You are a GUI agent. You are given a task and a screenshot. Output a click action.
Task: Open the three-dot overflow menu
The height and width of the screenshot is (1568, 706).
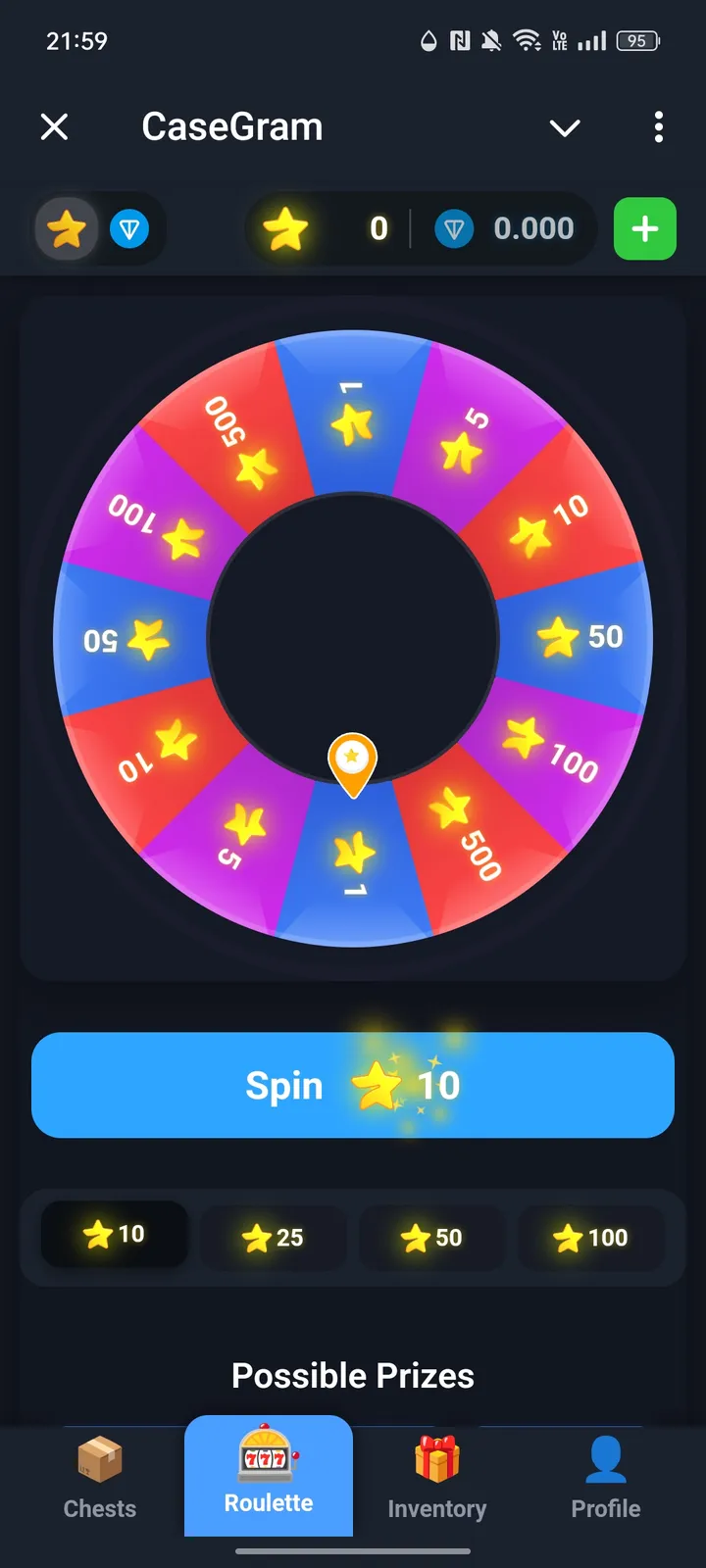click(x=658, y=126)
